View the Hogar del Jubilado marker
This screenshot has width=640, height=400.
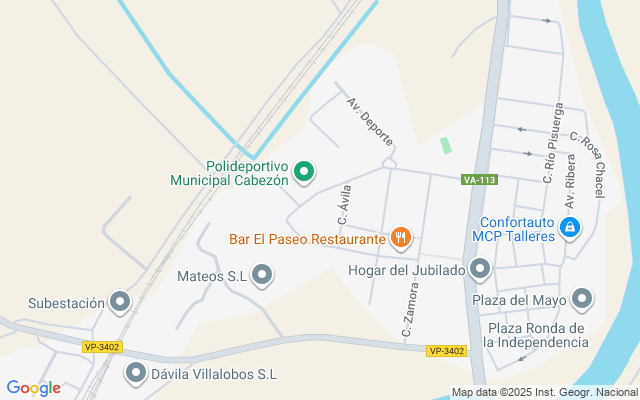tap(480, 269)
